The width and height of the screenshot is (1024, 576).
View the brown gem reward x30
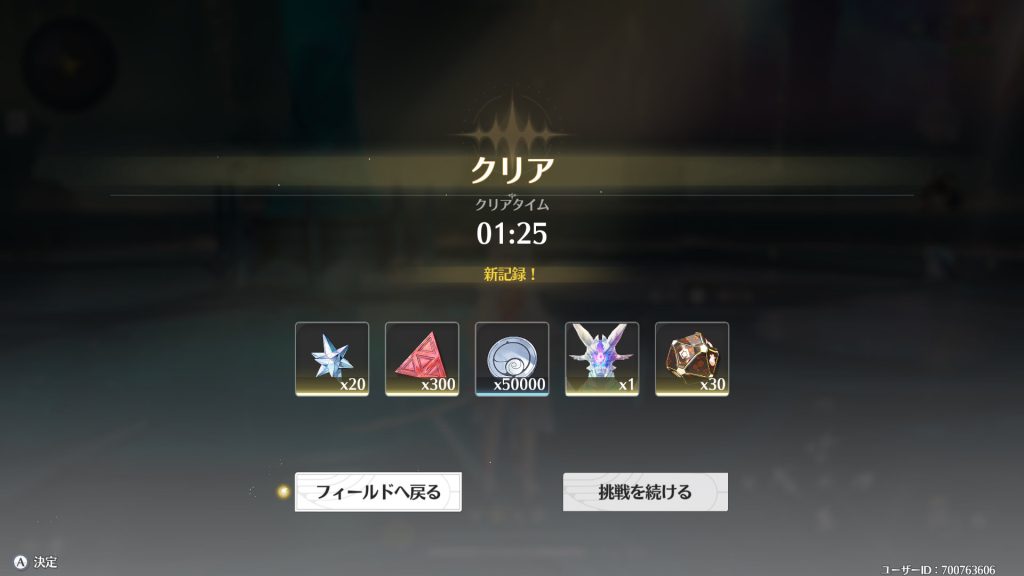point(692,359)
